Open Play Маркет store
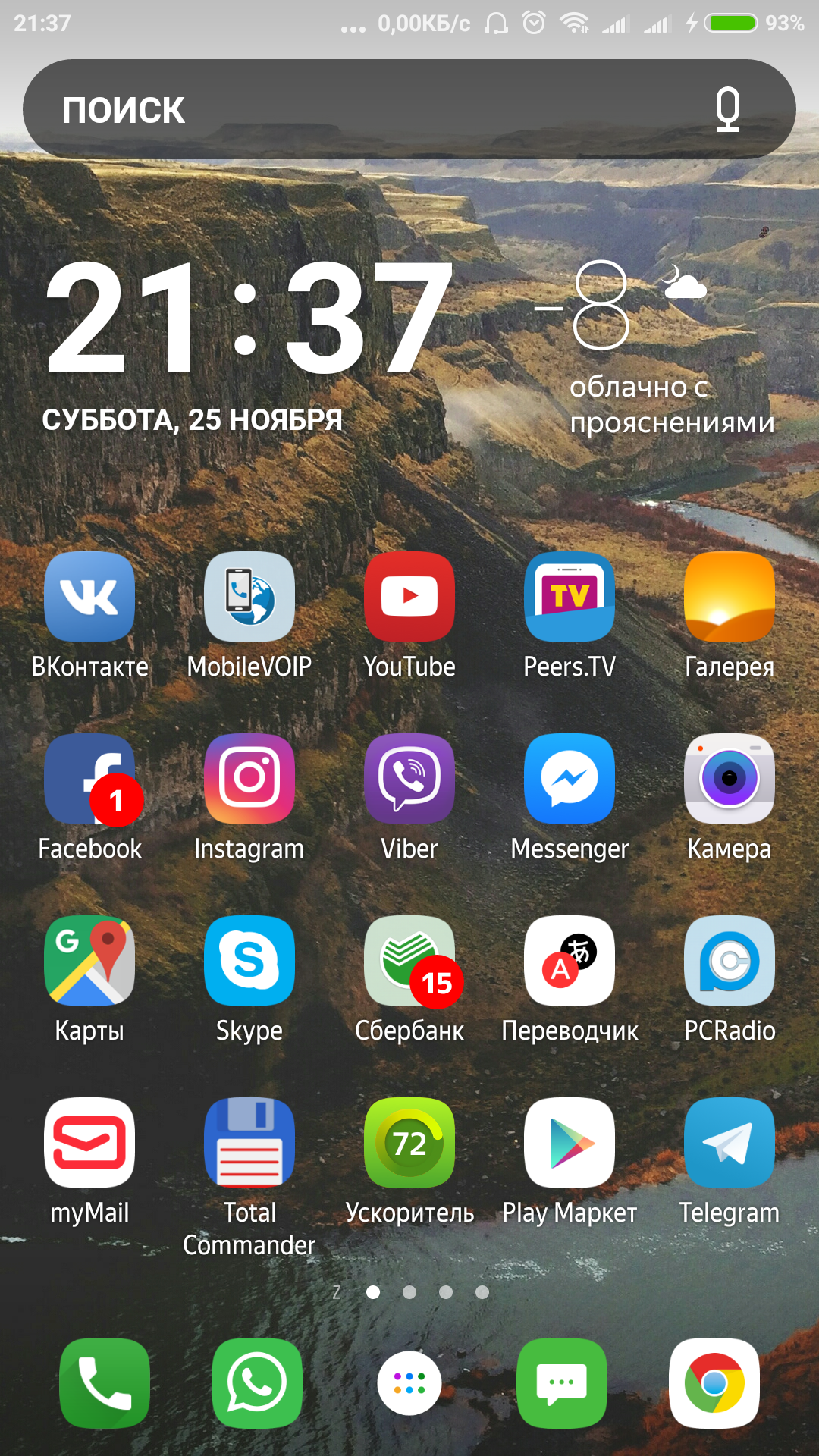 [570, 1144]
